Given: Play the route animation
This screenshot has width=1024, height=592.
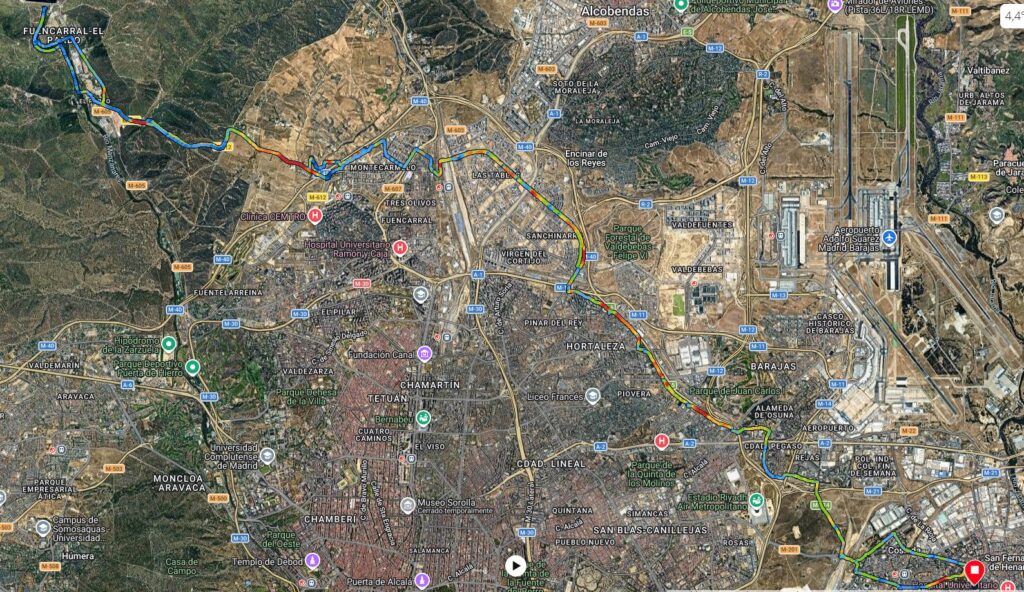Looking at the screenshot, I should point(515,566).
